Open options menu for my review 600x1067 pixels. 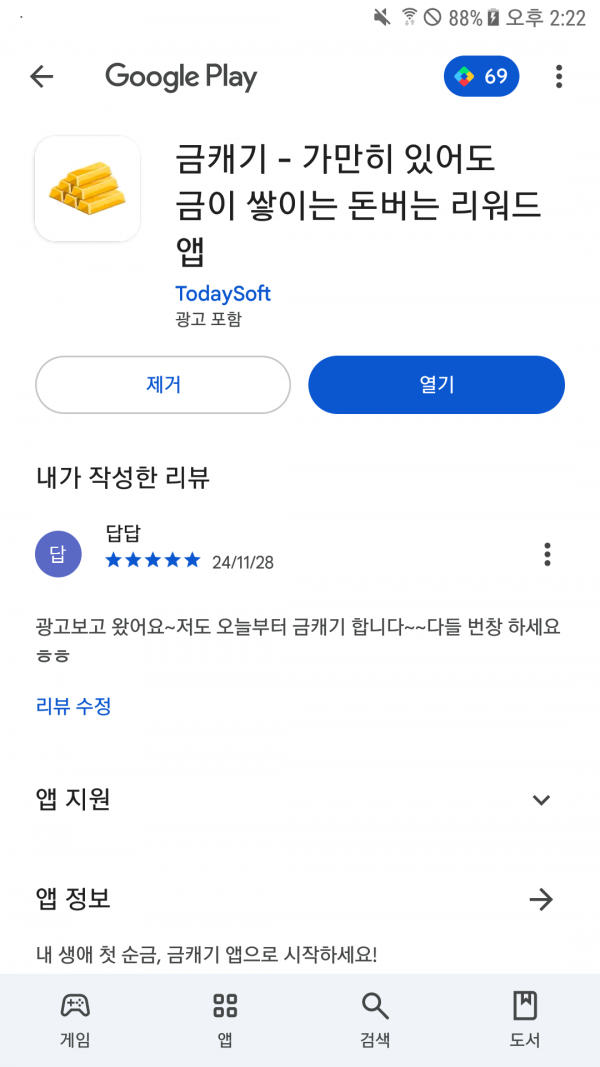547,555
